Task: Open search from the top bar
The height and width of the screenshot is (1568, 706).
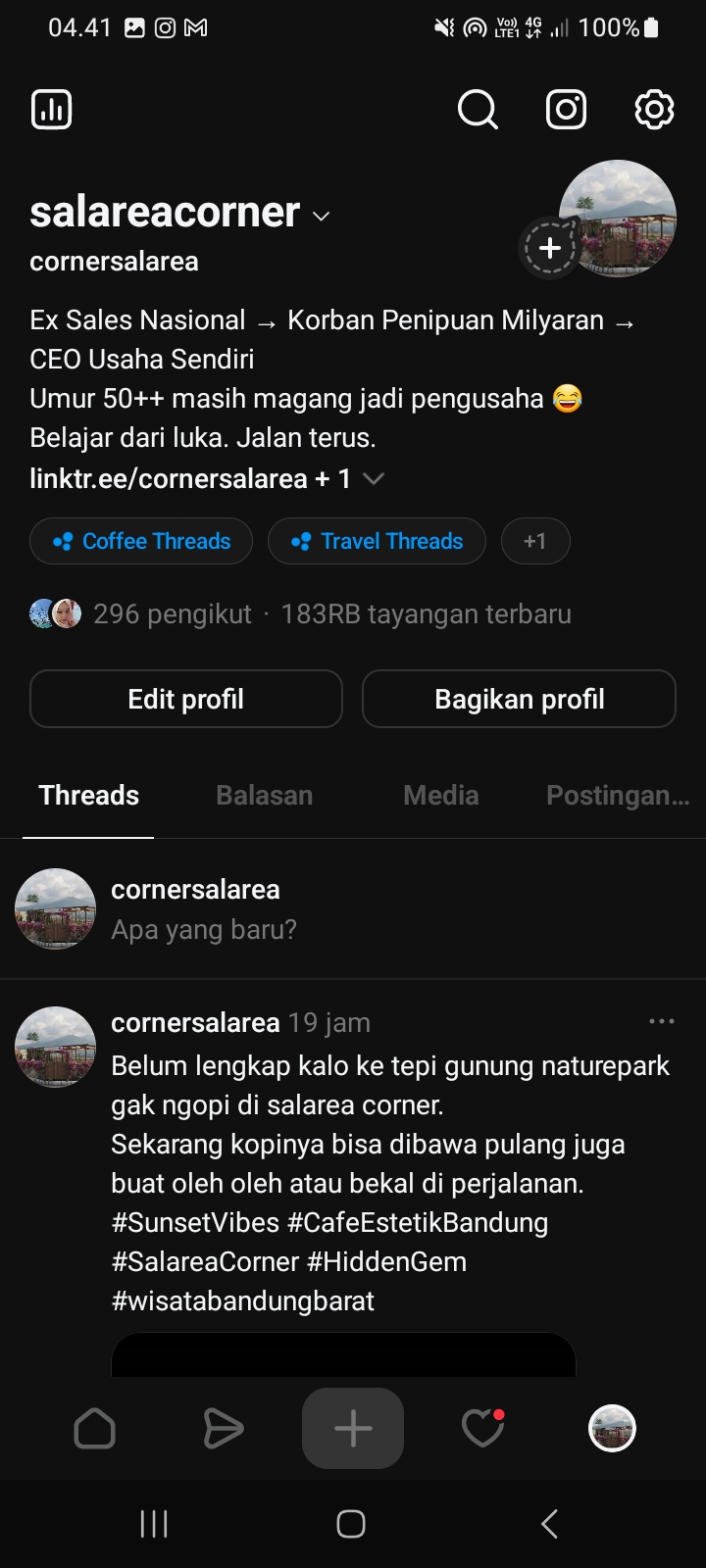Action: (478, 110)
